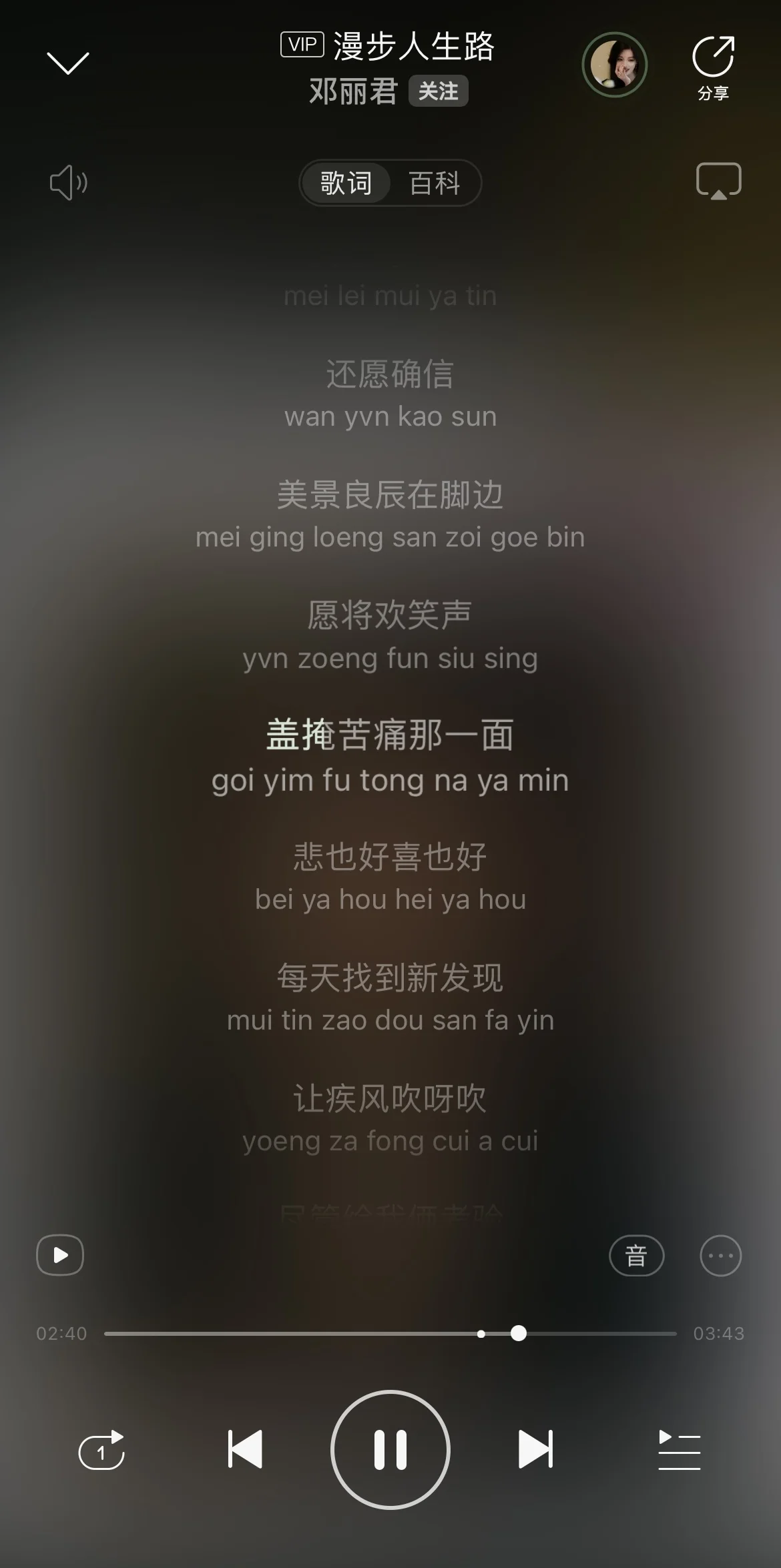Open the round avatar next to share
This screenshot has height=1568, width=781.
click(614, 65)
